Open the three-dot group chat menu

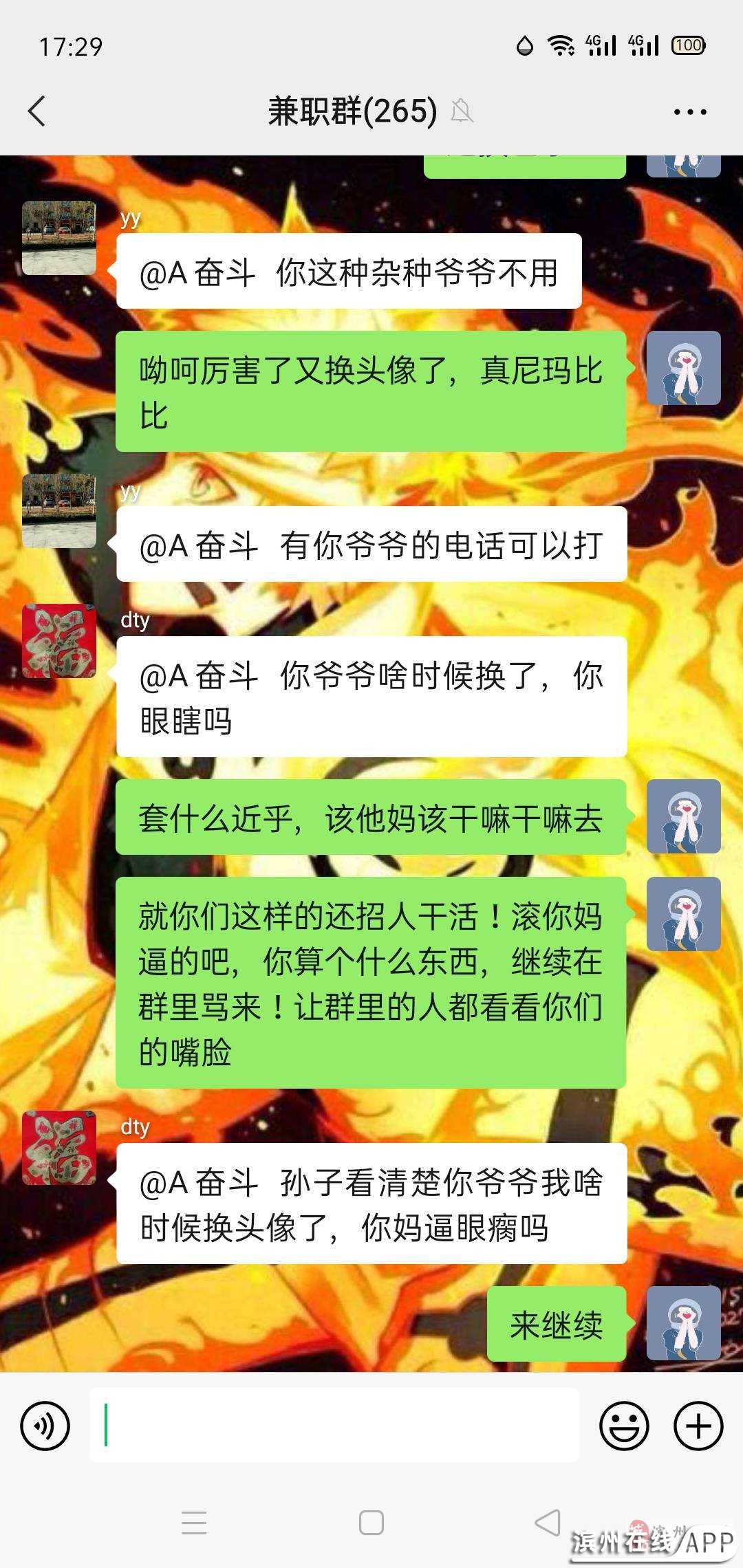(x=689, y=111)
